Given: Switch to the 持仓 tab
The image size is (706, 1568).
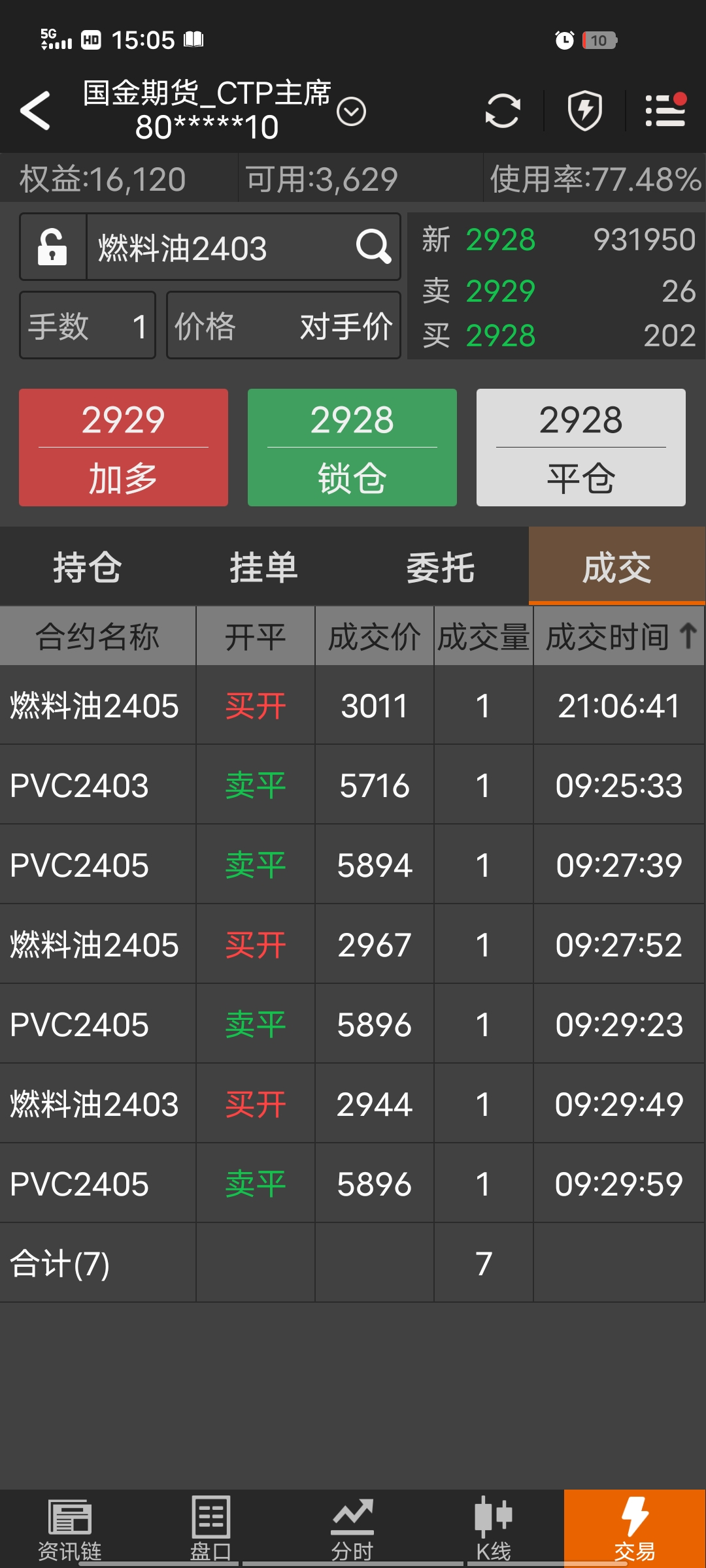Looking at the screenshot, I should 88,566.
